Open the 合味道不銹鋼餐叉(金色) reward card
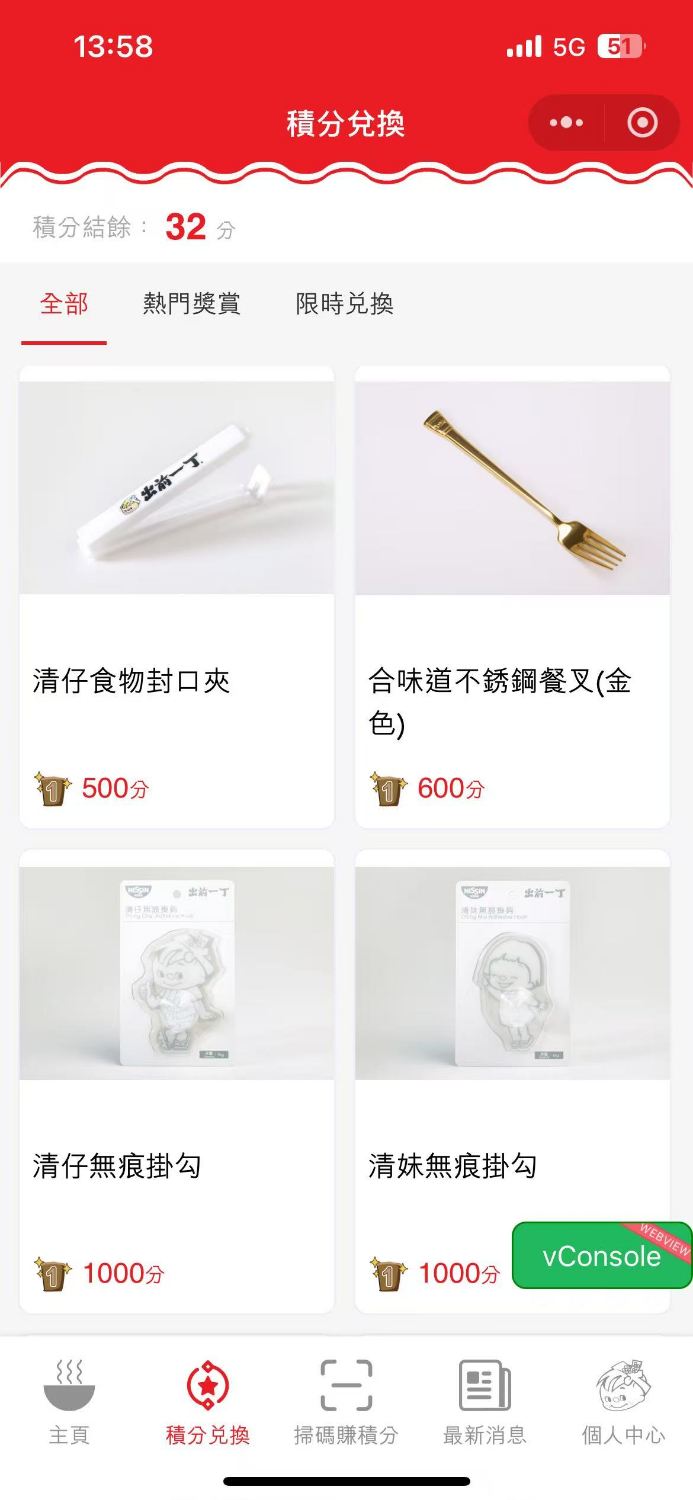The width and height of the screenshot is (693, 1500). point(512,597)
